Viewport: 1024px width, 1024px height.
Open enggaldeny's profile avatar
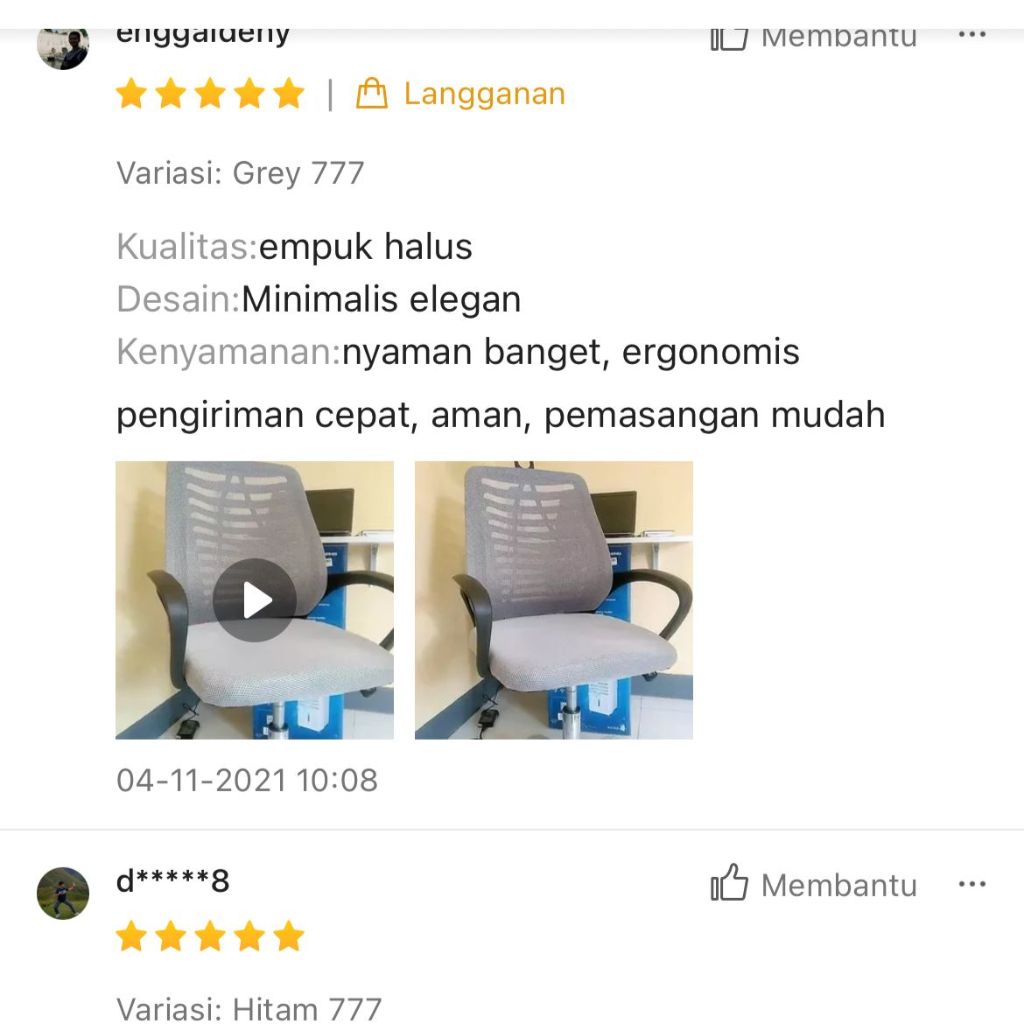click(63, 46)
